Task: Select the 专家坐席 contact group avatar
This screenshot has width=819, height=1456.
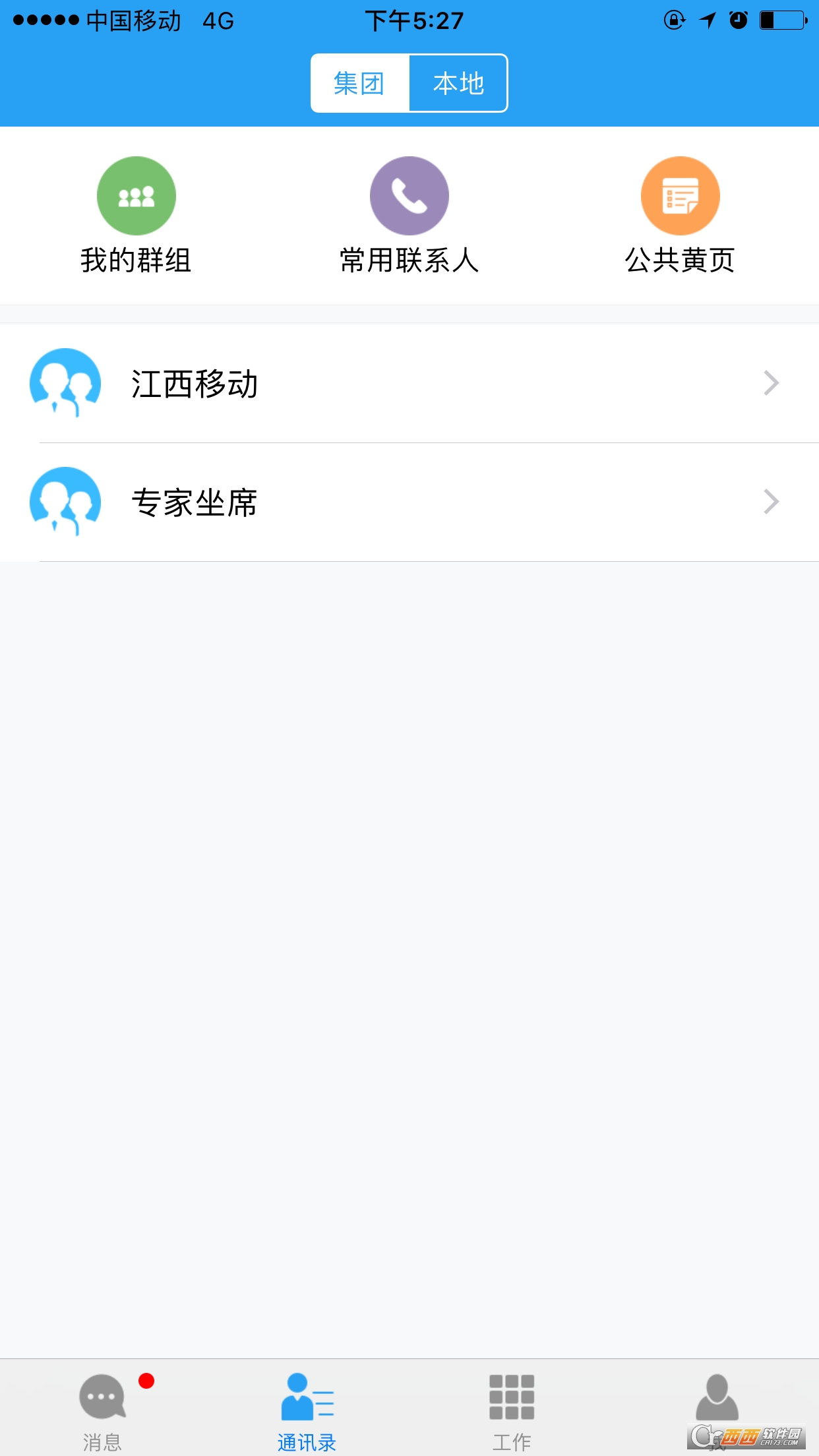Action: pos(65,503)
